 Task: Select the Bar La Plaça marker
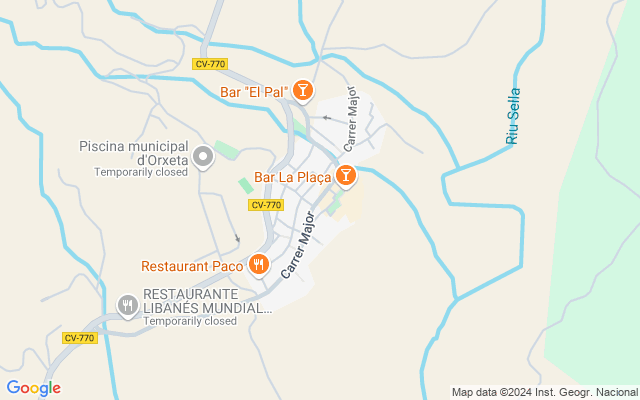[x=345, y=177]
